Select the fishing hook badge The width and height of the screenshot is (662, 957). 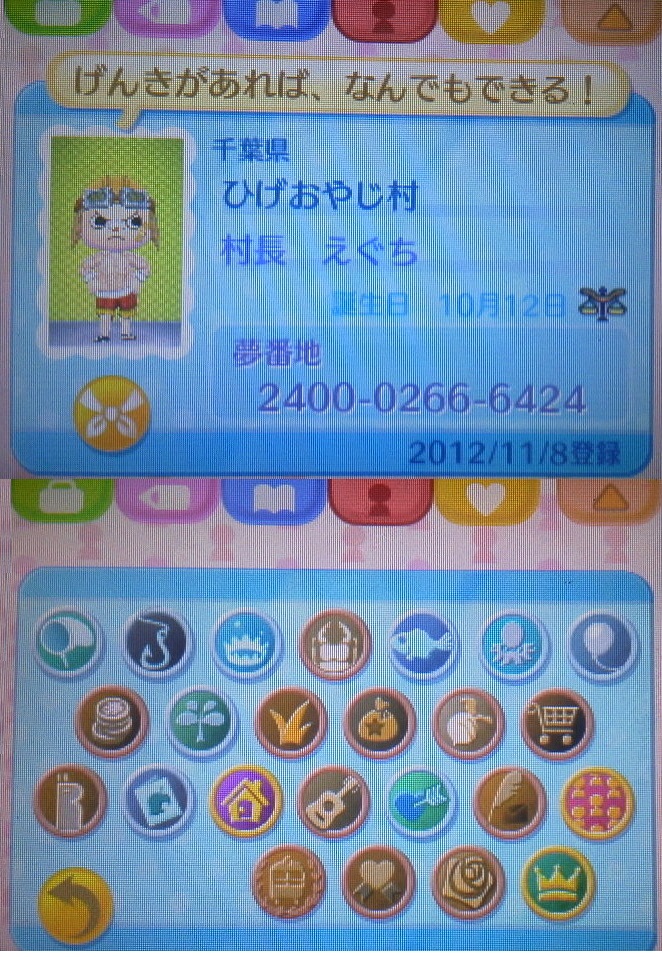pos(157,642)
